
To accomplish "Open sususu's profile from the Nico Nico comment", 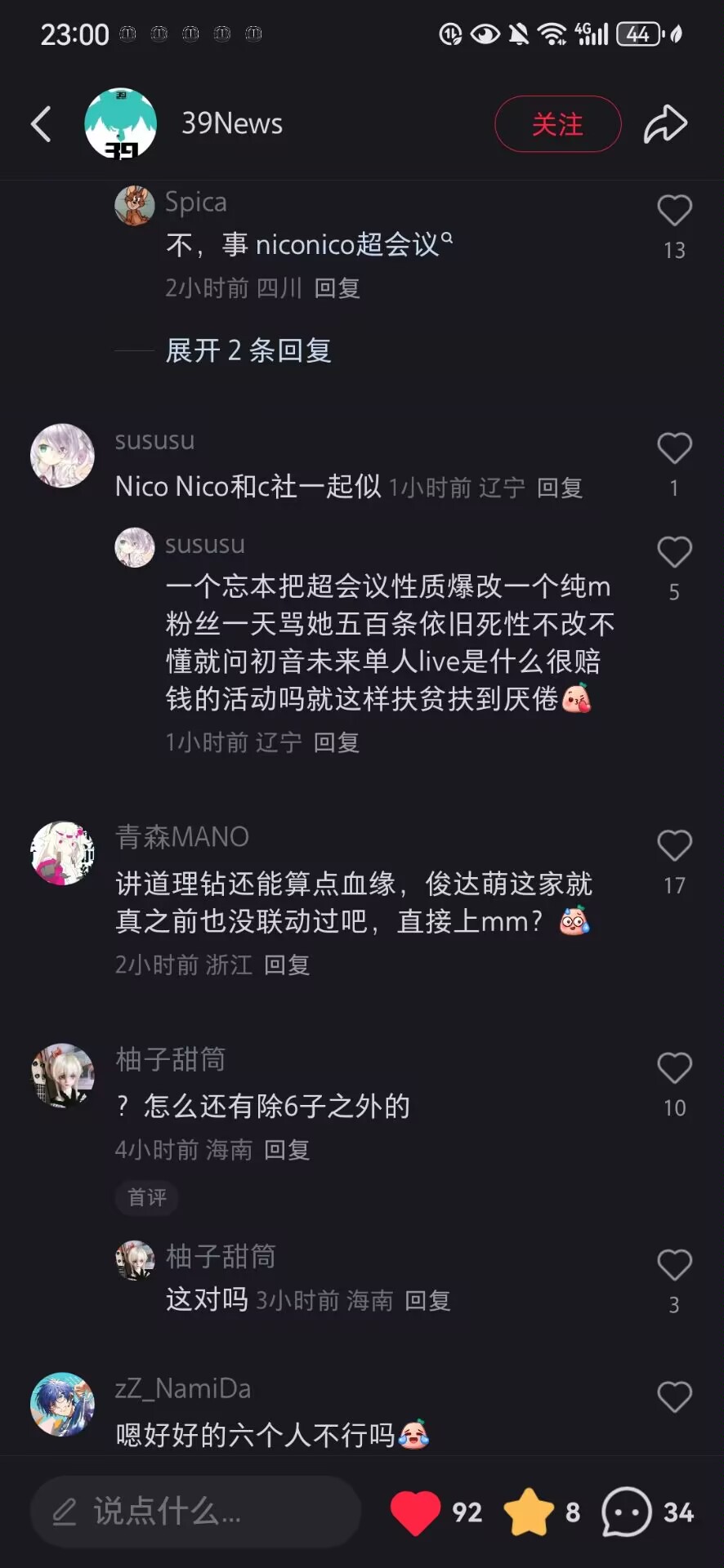I will click(x=62, y=456).
